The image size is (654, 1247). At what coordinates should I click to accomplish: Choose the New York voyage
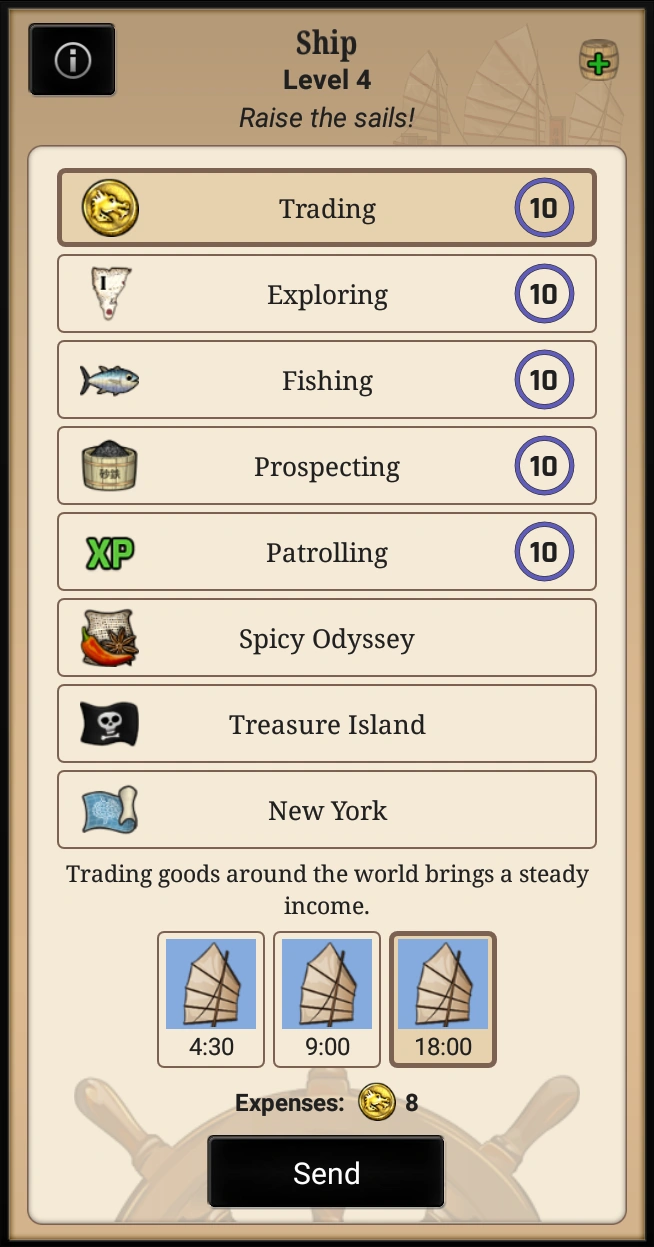[327, 810]
